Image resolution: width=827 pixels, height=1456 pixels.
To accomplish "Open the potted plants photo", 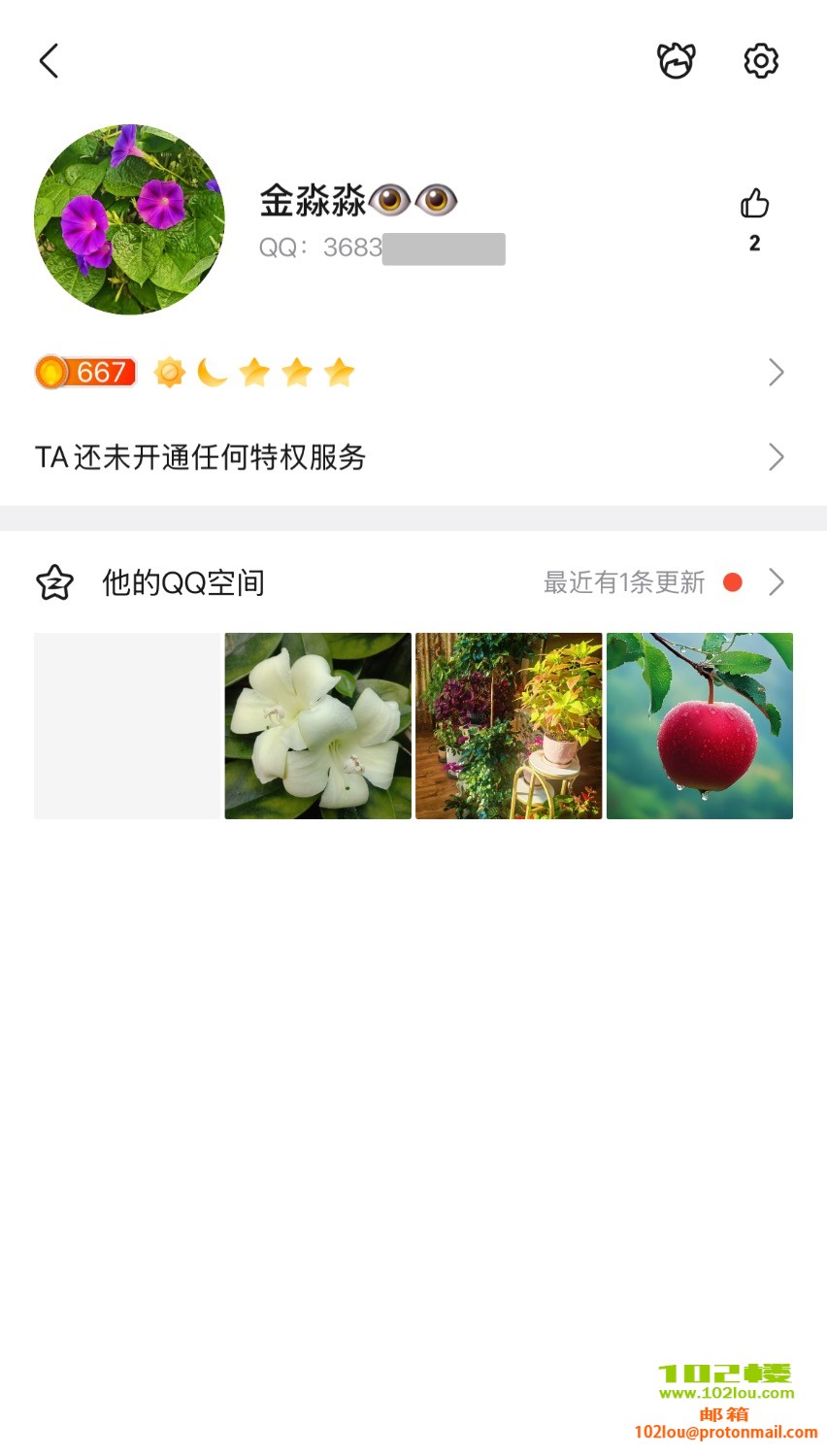I will coord(509,726).
